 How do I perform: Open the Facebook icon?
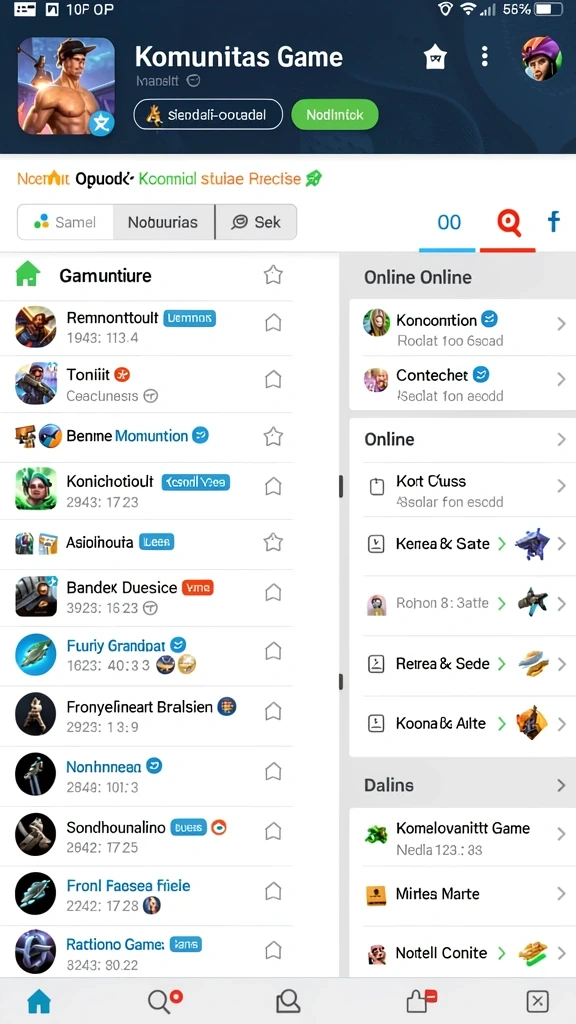coord(553,222)
